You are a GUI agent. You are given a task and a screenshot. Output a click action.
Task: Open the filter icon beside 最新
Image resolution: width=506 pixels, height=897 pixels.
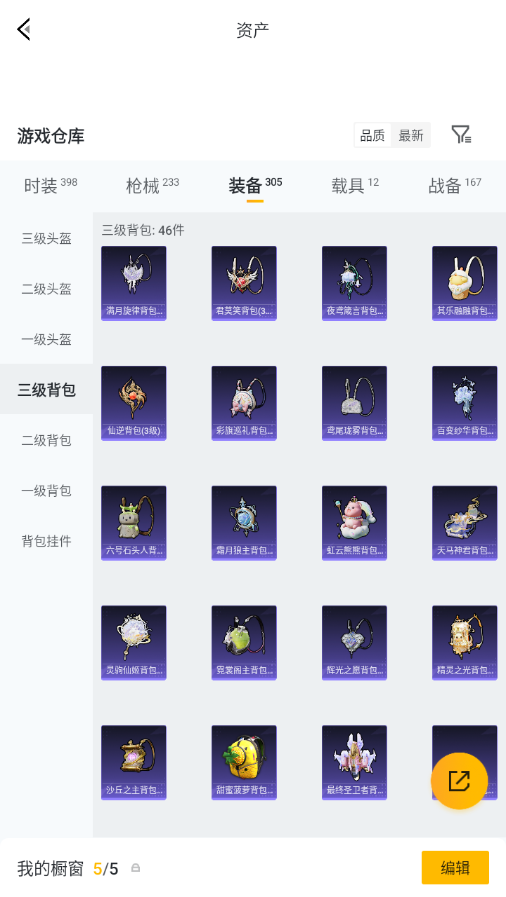(461, 135)
